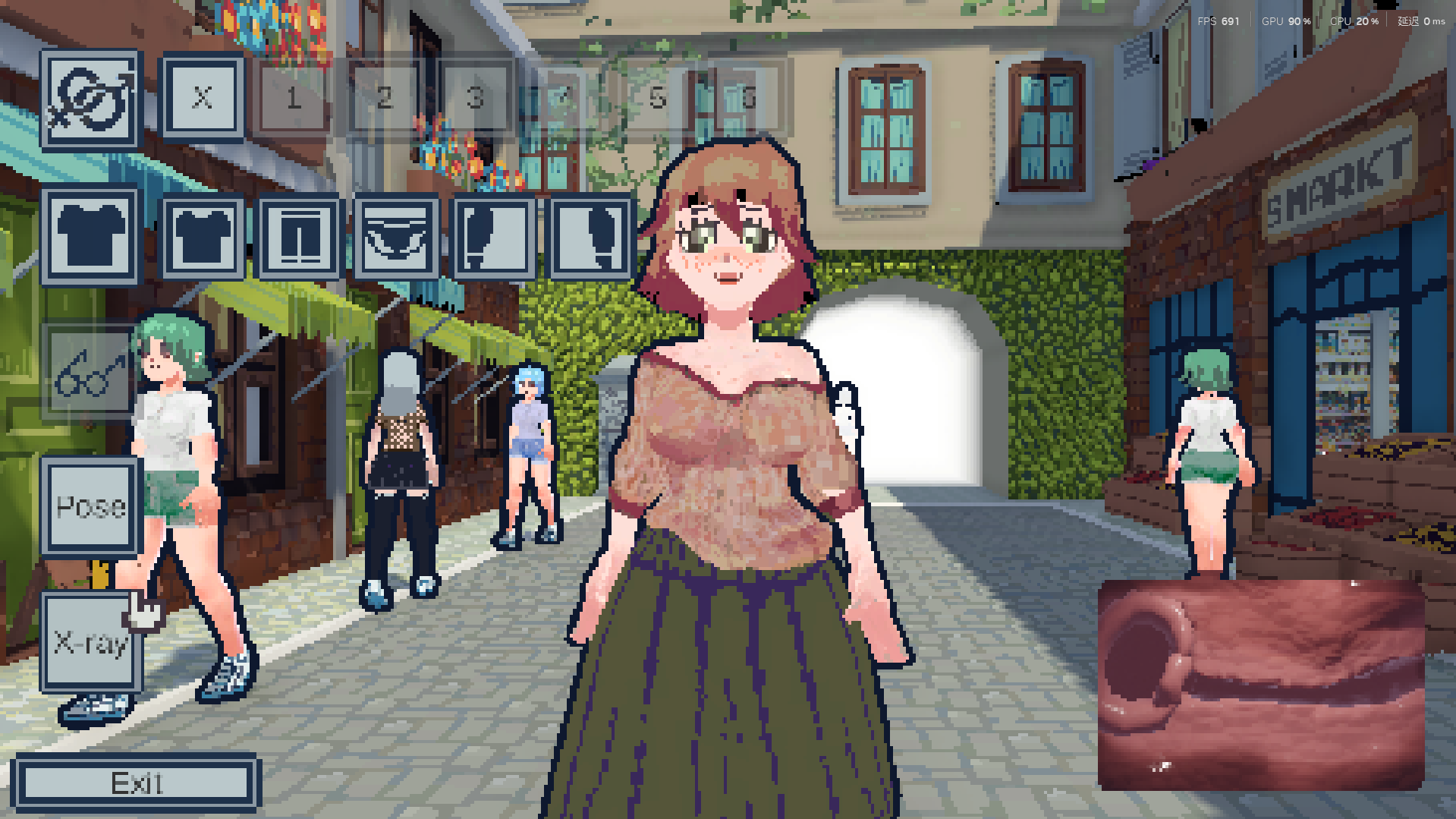The image size is (1456, 819).
Task: Open the Pose button
Action: (x=91, y=506)
